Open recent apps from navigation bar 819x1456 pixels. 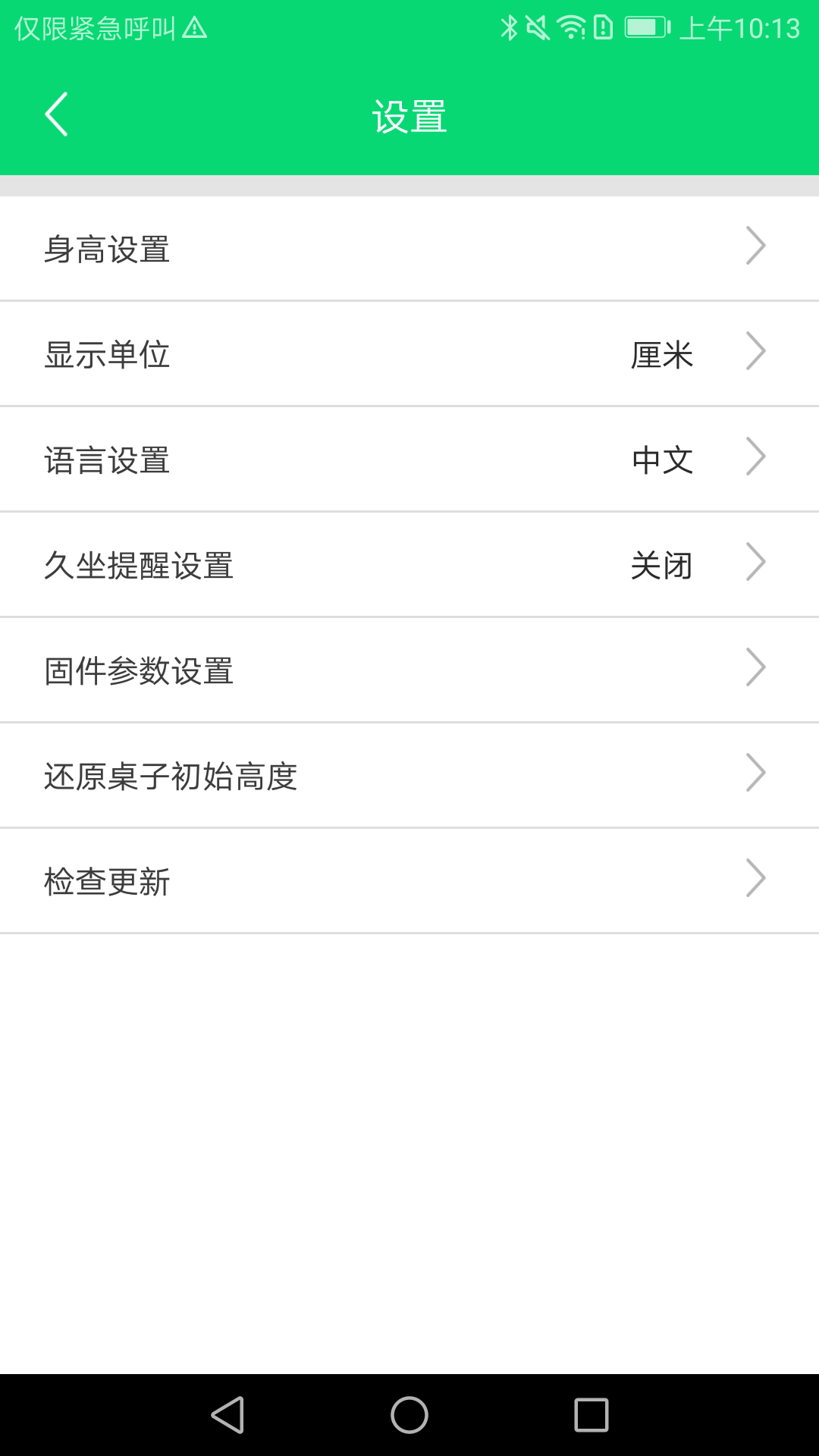591,1415
